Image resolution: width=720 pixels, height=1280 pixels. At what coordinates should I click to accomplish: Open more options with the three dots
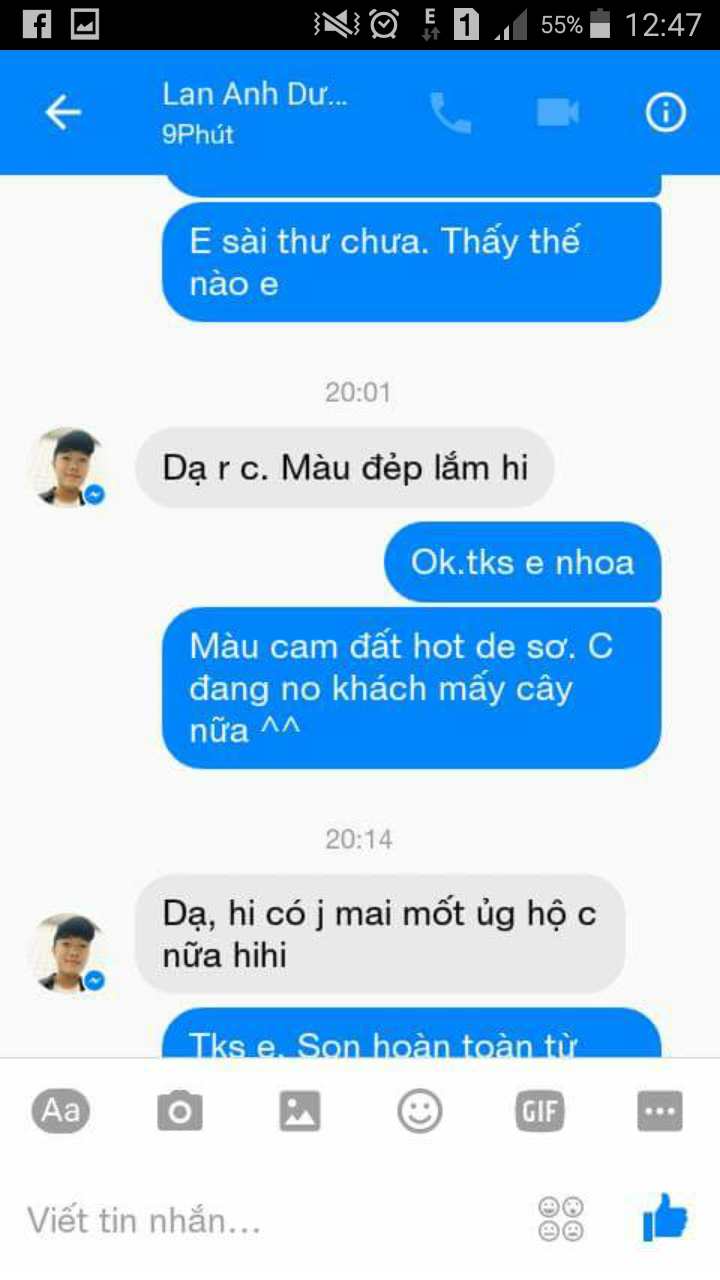click(x=660, y=1111)
